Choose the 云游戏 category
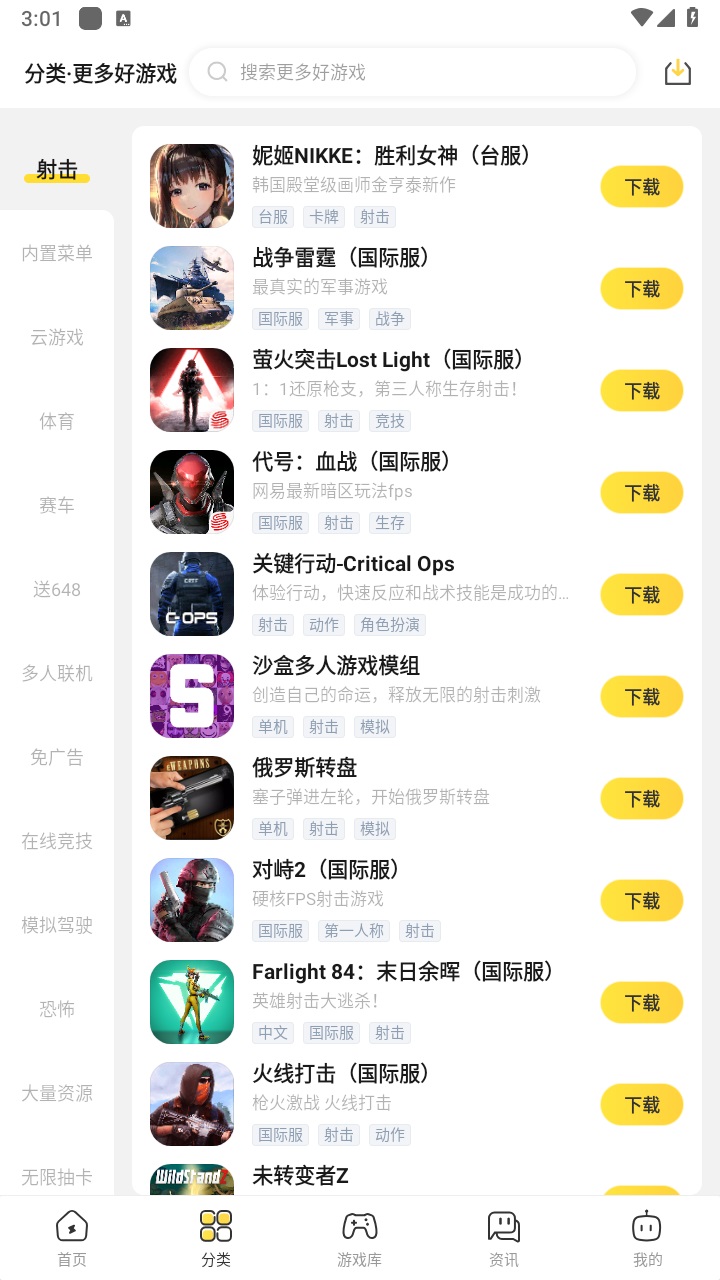 pyautogui.click(x=57, y=338)
